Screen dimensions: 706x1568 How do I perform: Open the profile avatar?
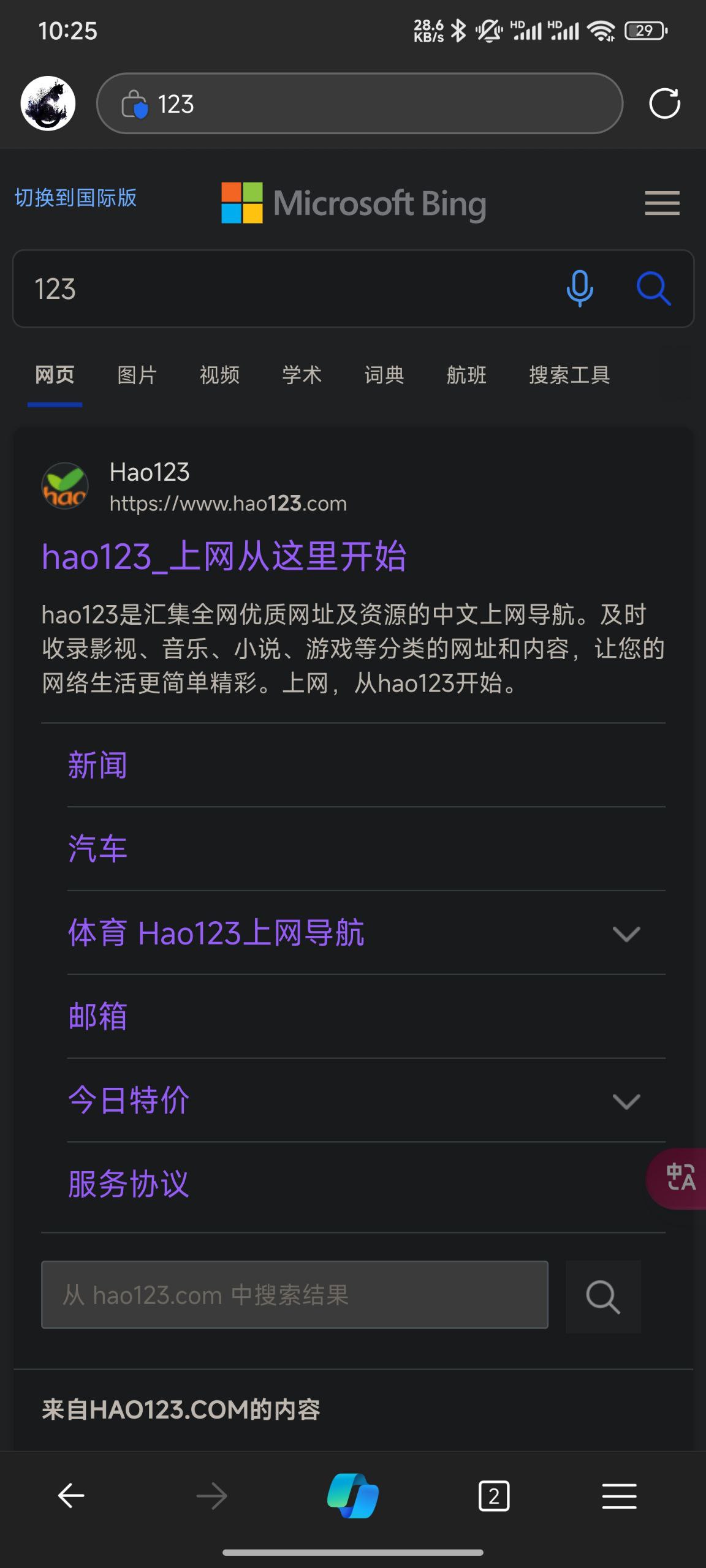(48, 103)
